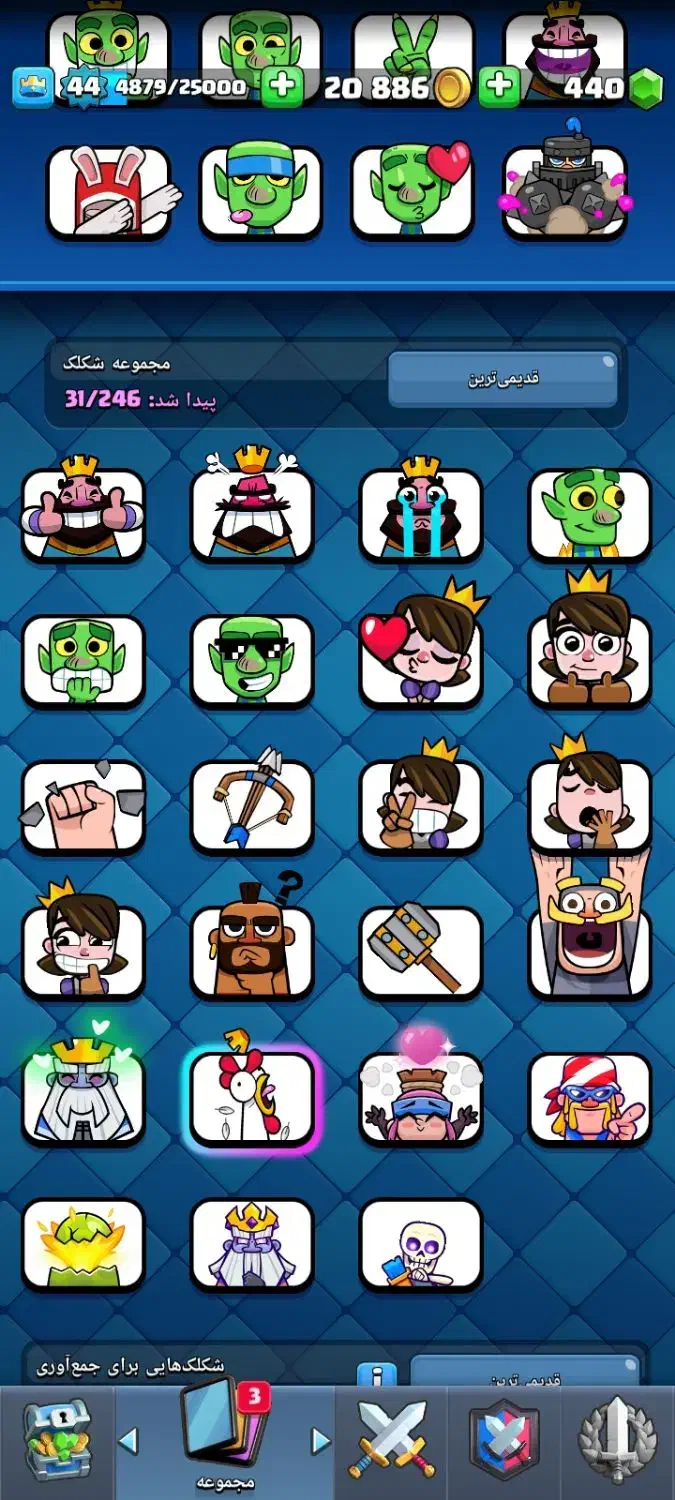Select the goblin with sunglasses emote
The height and width of the screenshot is (1500, 675).
252,660
